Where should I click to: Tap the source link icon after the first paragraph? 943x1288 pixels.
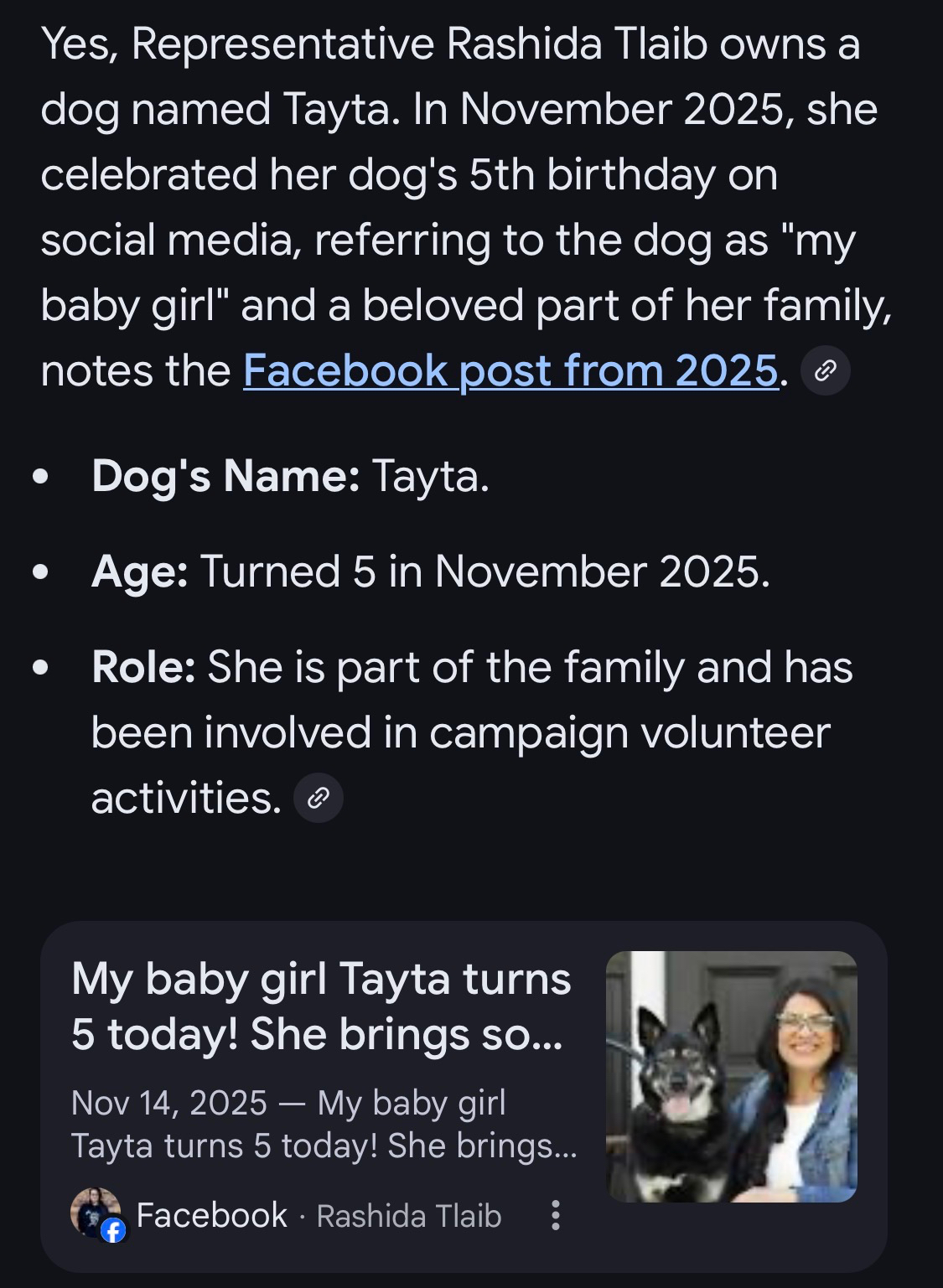pos(826,370)
